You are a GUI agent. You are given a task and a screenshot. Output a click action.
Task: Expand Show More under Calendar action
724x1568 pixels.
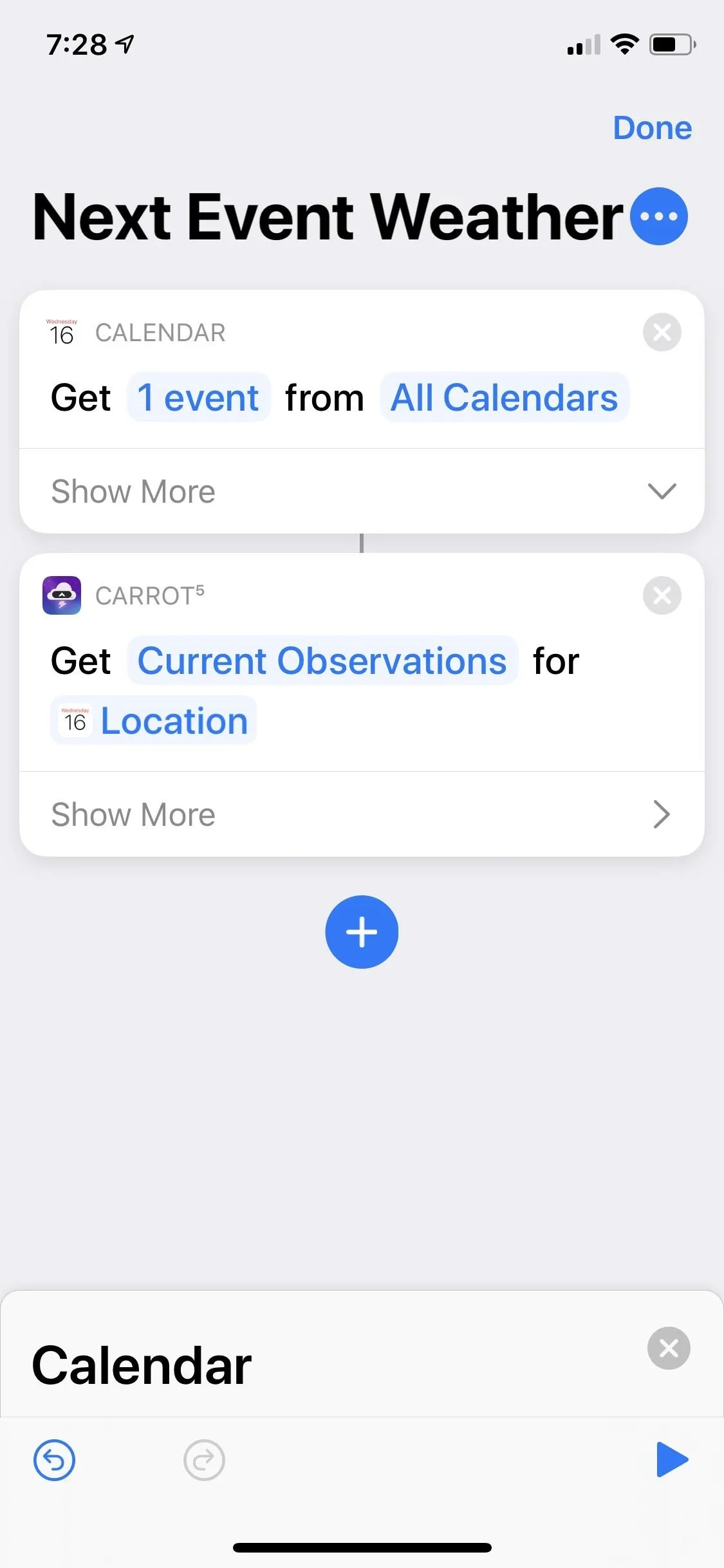tap(362, 491)
